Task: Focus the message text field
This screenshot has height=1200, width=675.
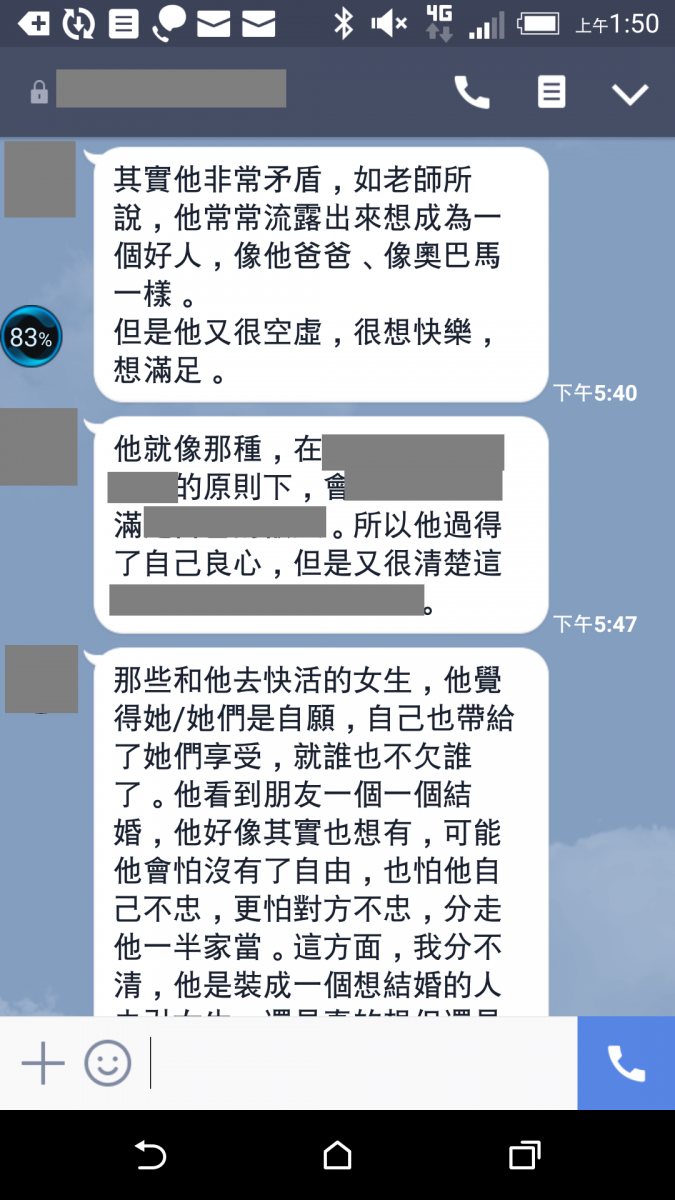Action: pos(360,1062)
